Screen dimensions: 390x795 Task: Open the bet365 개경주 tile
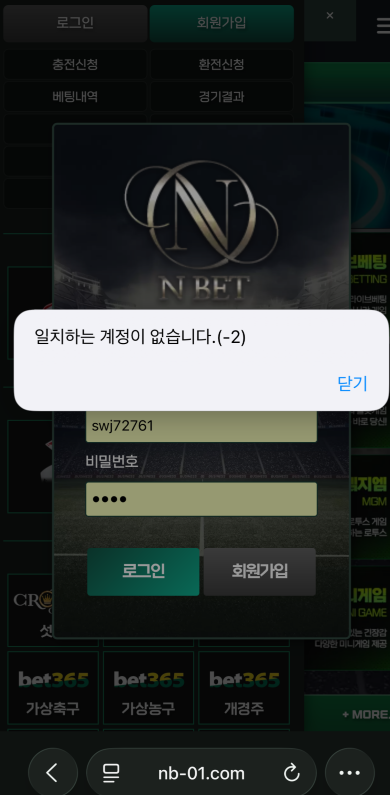click(x=244, y=688)
